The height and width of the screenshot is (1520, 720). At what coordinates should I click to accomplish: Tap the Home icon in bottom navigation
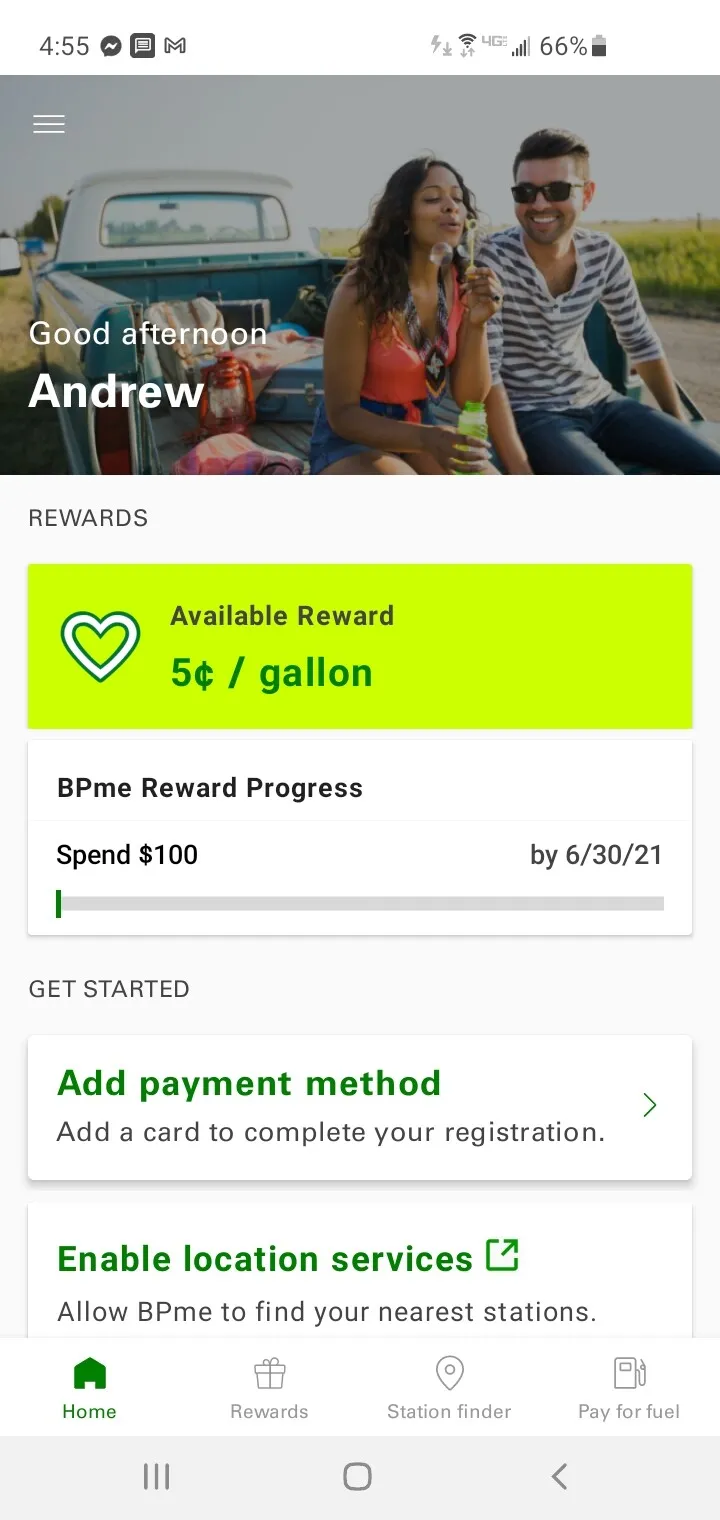pyautogui.click(x=89, y=1373)
